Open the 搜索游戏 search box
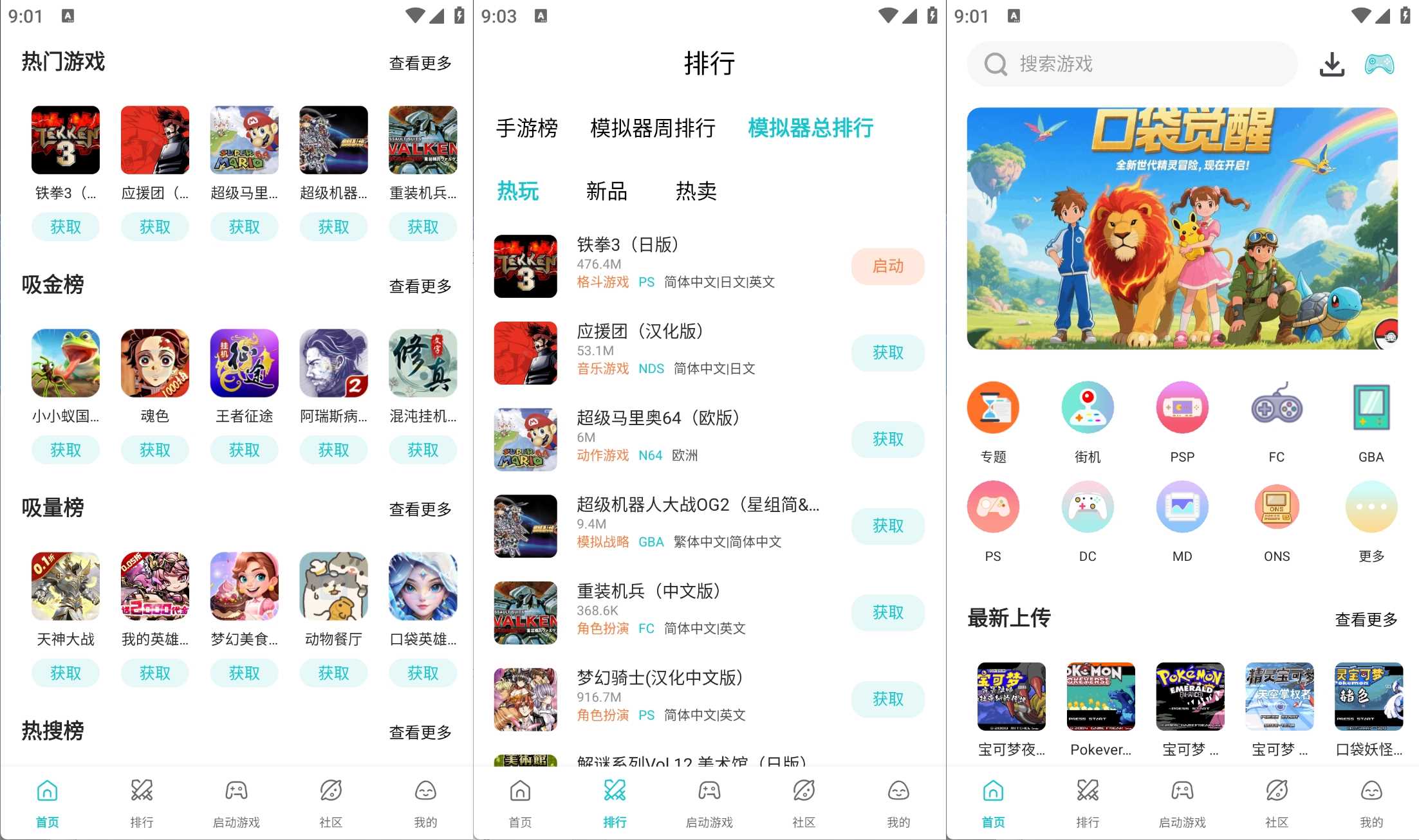 (x=1131, y=64)
